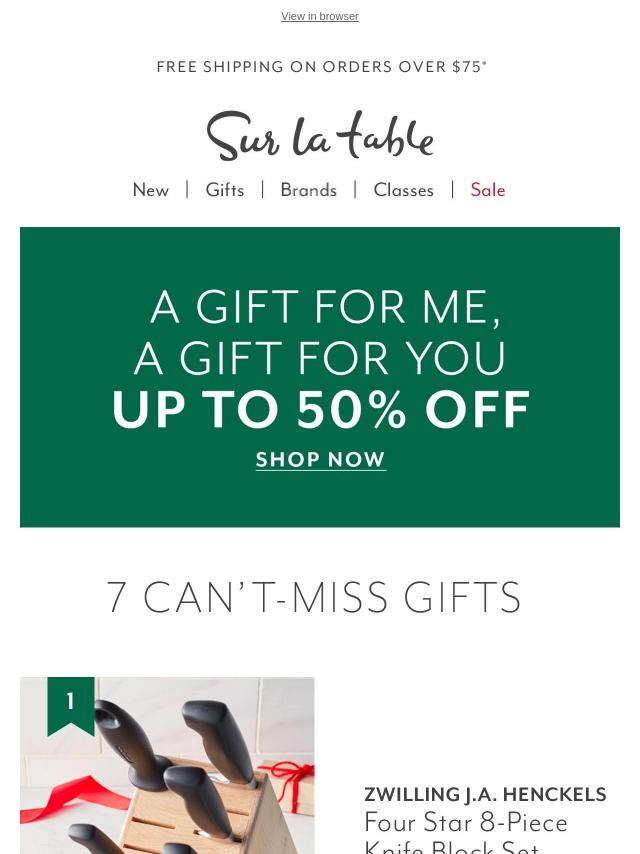Visit the Sale section
Image resolution: width=640 pixels, height=854 pixels.
click(x=488, y=190)
